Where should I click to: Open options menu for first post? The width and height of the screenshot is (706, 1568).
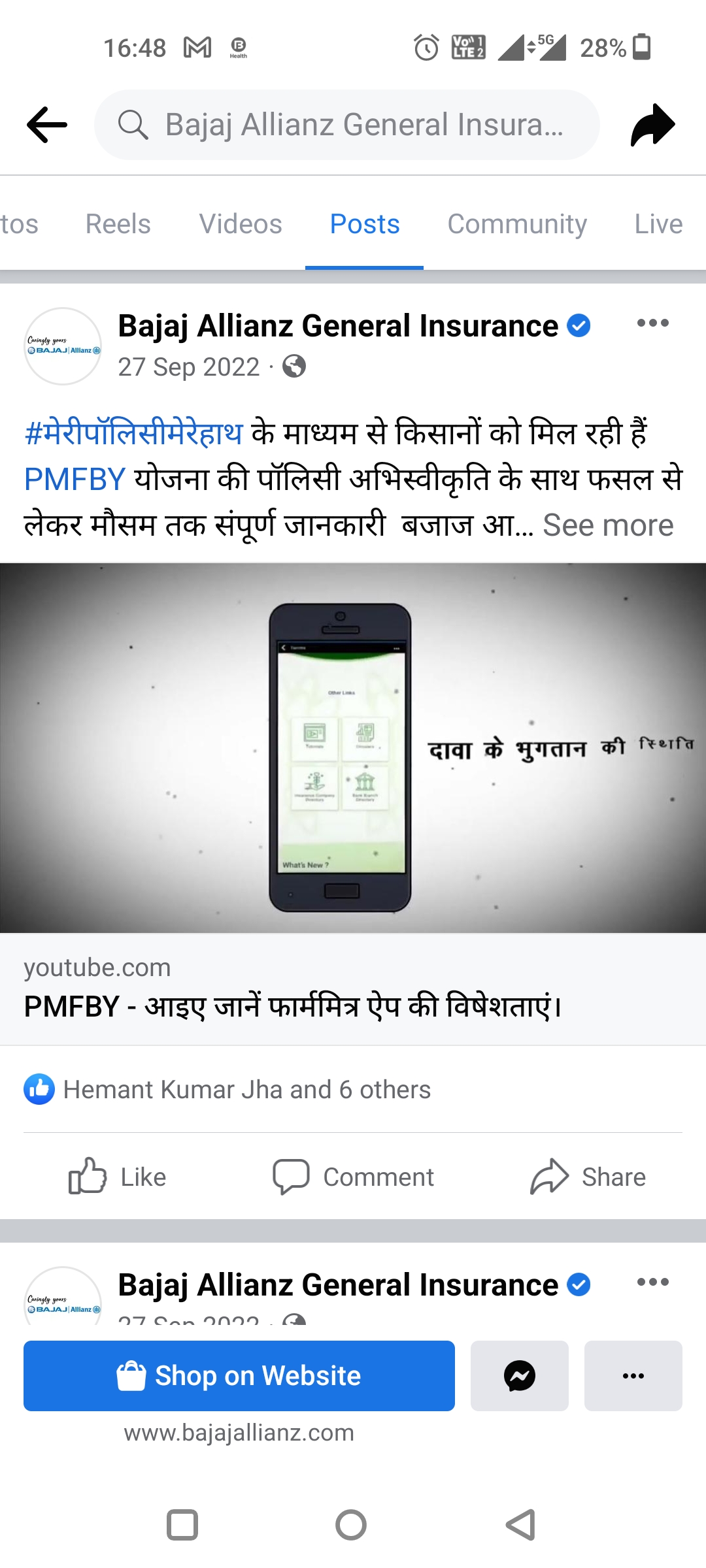[652, 323]
